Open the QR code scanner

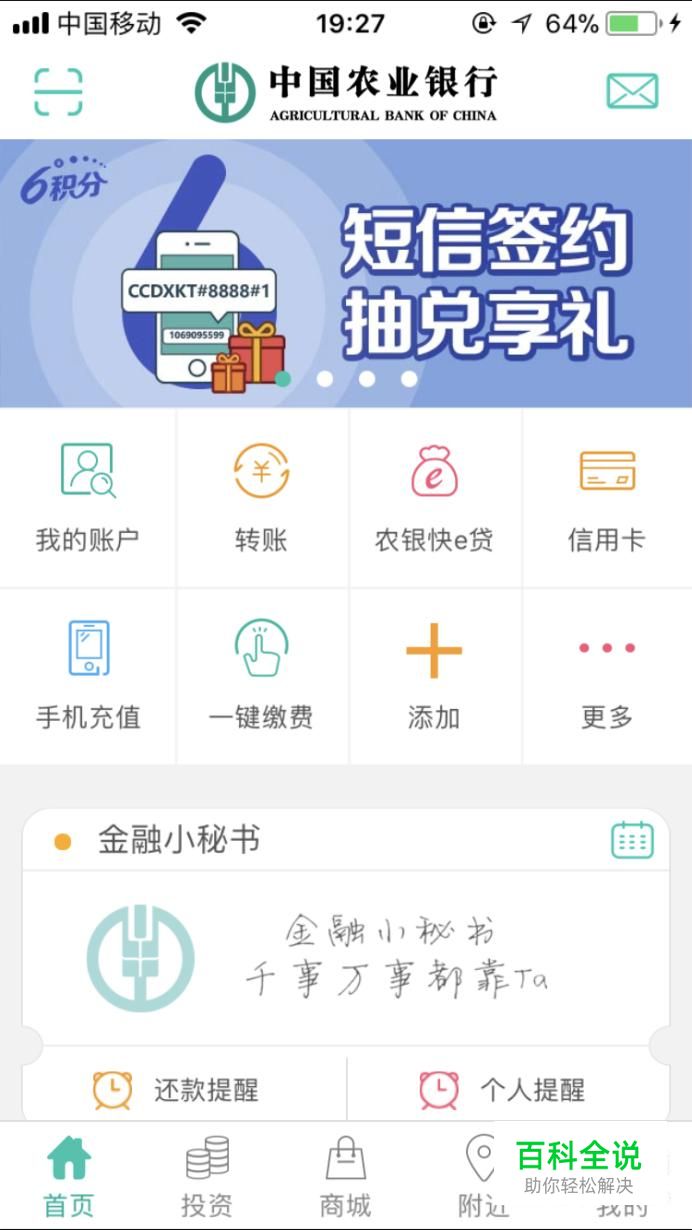58,92
